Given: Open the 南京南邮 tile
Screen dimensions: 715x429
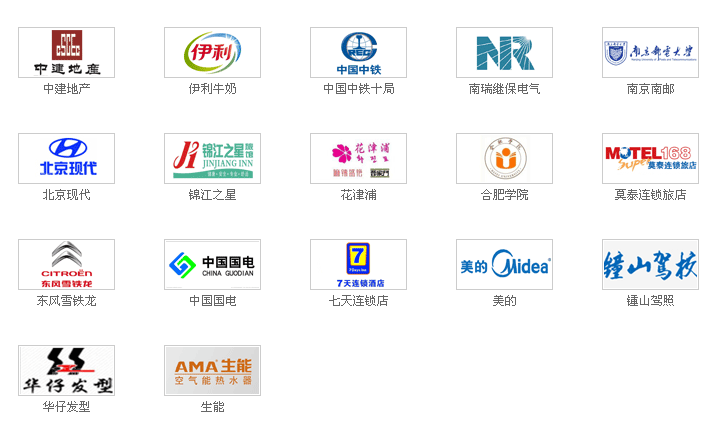Looking at the screenshot, I should pos(650,52).
